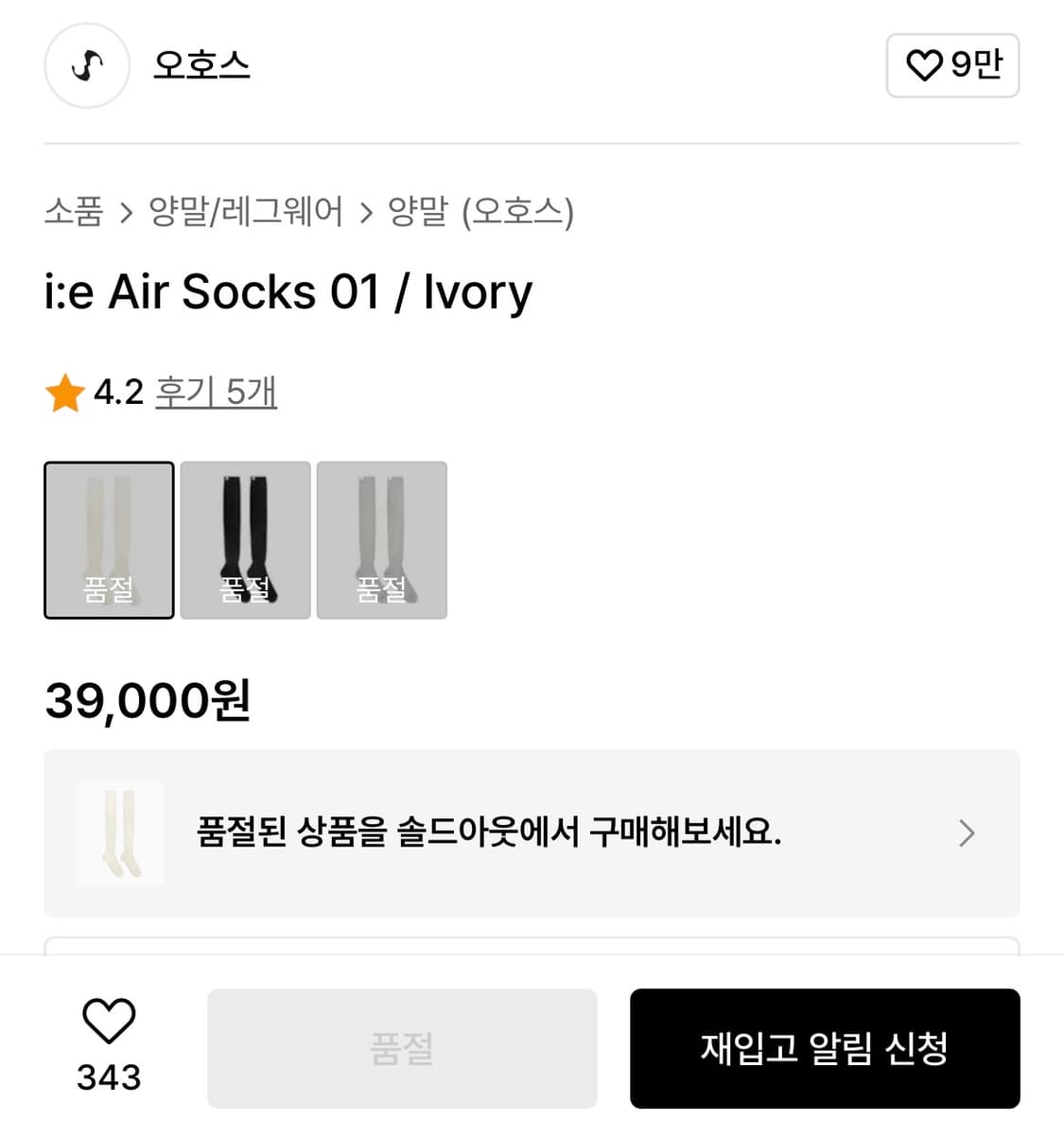Viewport: 1064px width, 1137px height.
Task: Expand the soldout banner via right chevron
Action: [x=967, y=832]
